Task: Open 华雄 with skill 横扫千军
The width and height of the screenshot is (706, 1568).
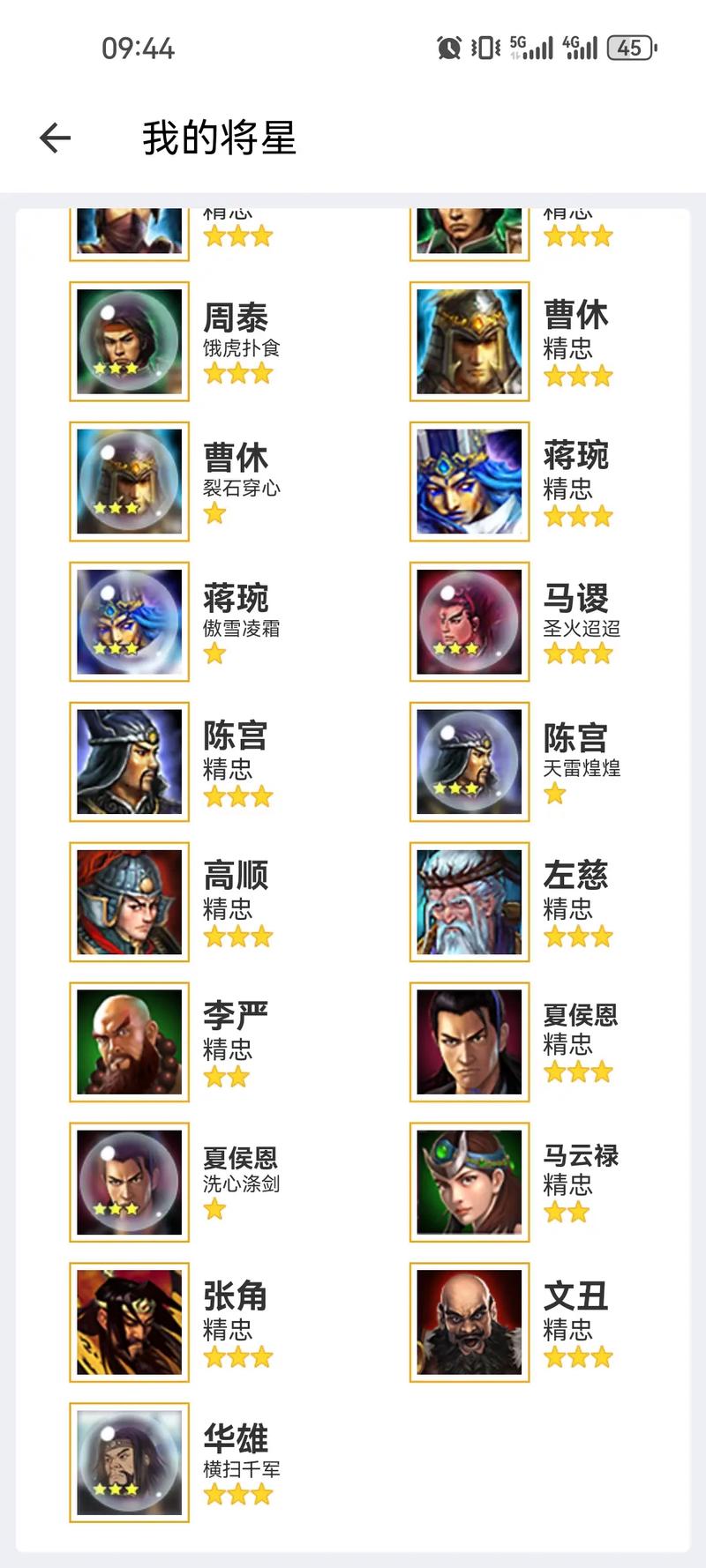Action: (128, 1461)
